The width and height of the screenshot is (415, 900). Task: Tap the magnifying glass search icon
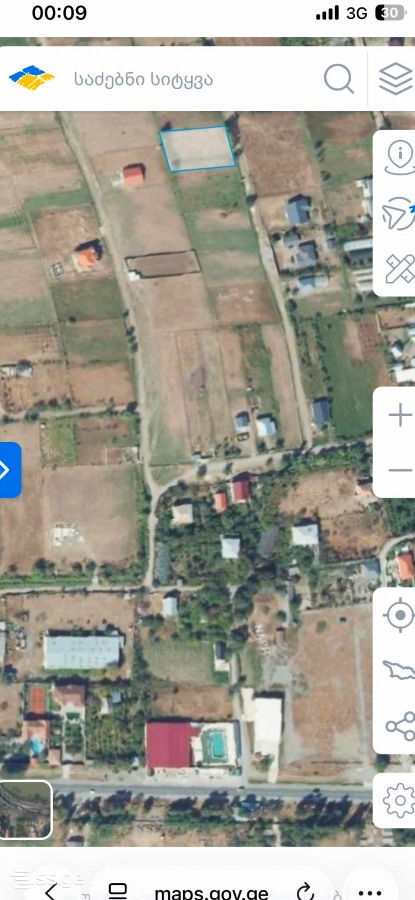click(339, 79)
